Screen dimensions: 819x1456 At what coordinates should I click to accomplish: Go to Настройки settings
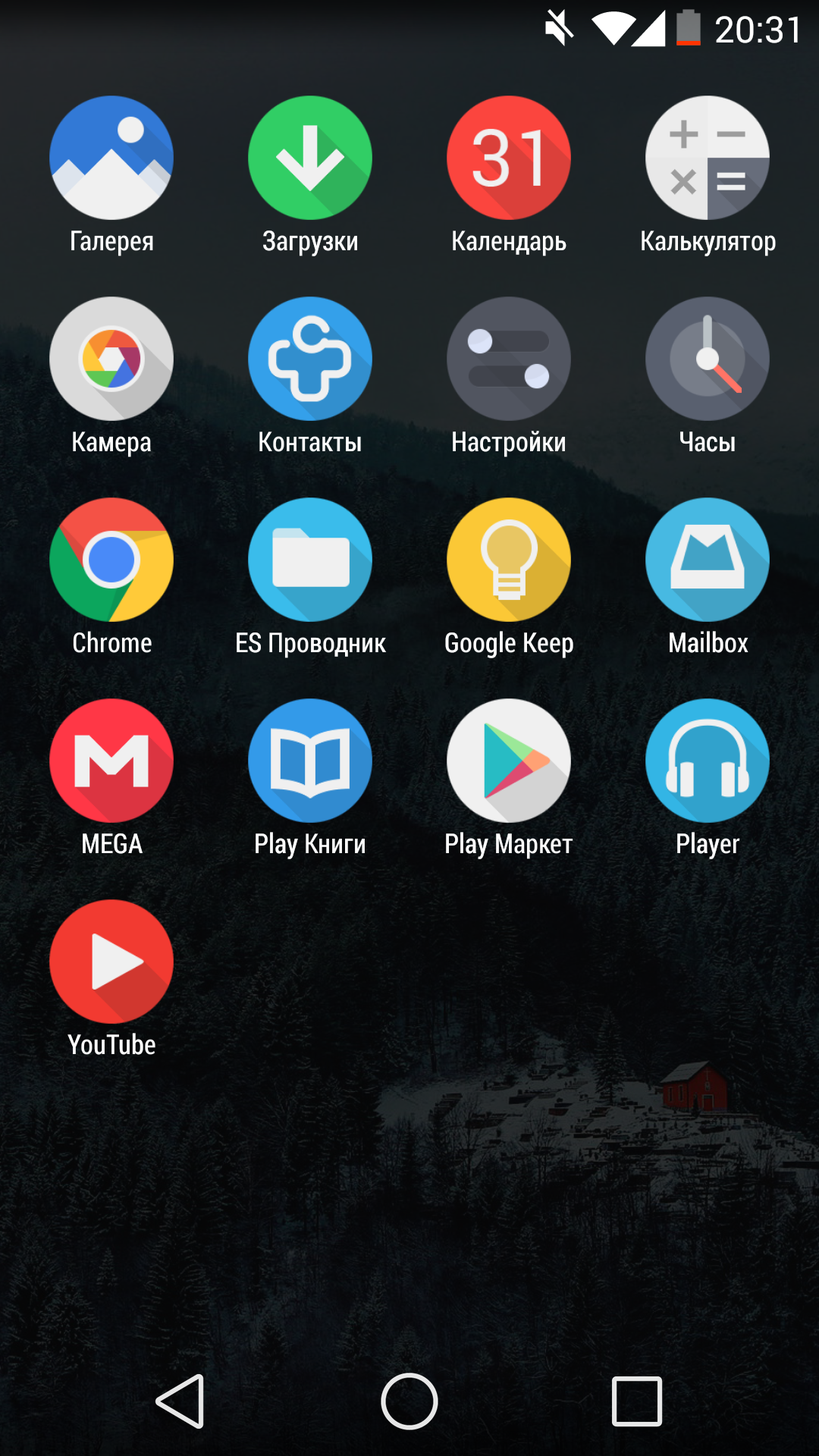(509, 359)
